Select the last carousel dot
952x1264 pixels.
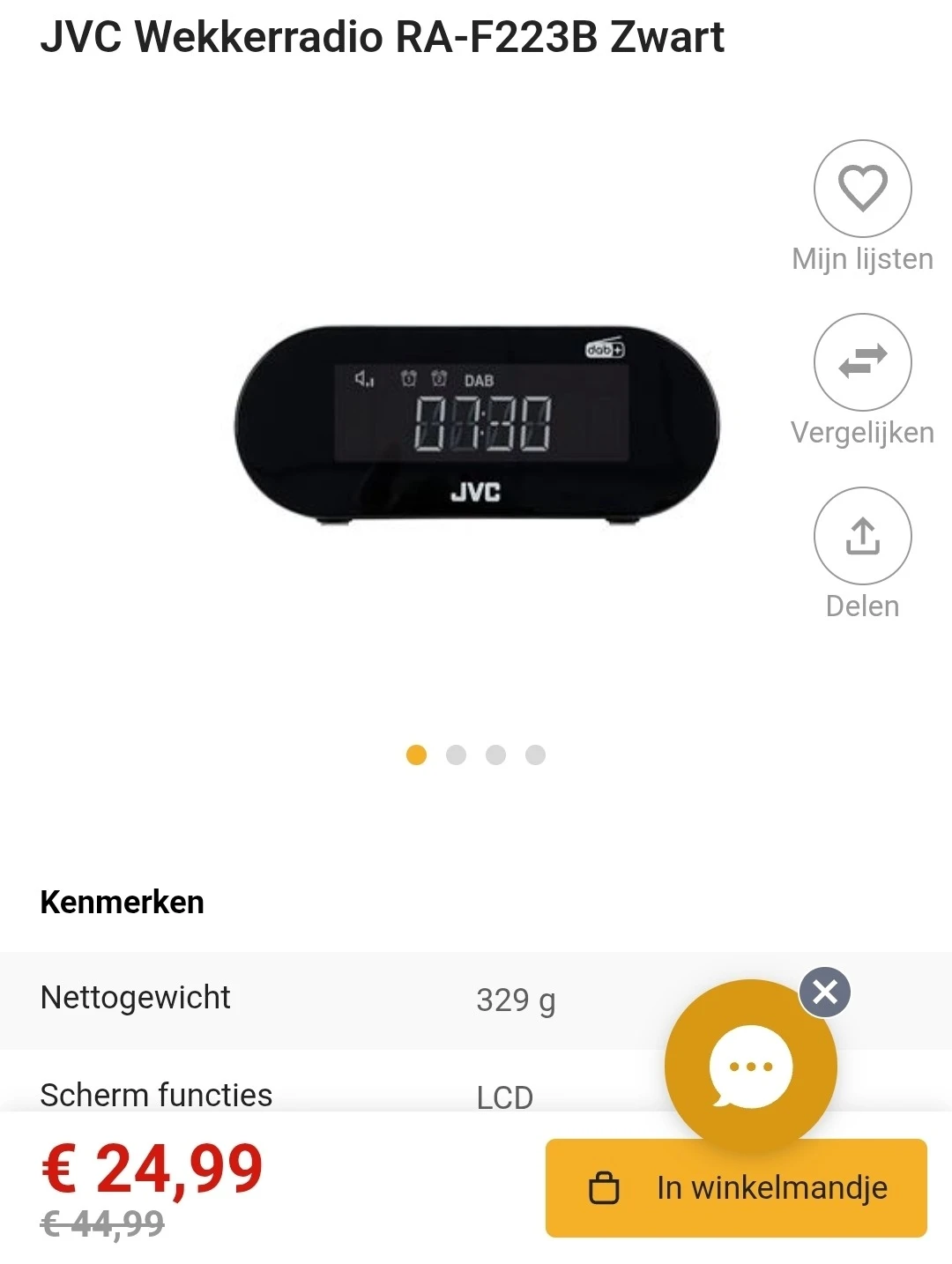537,755
